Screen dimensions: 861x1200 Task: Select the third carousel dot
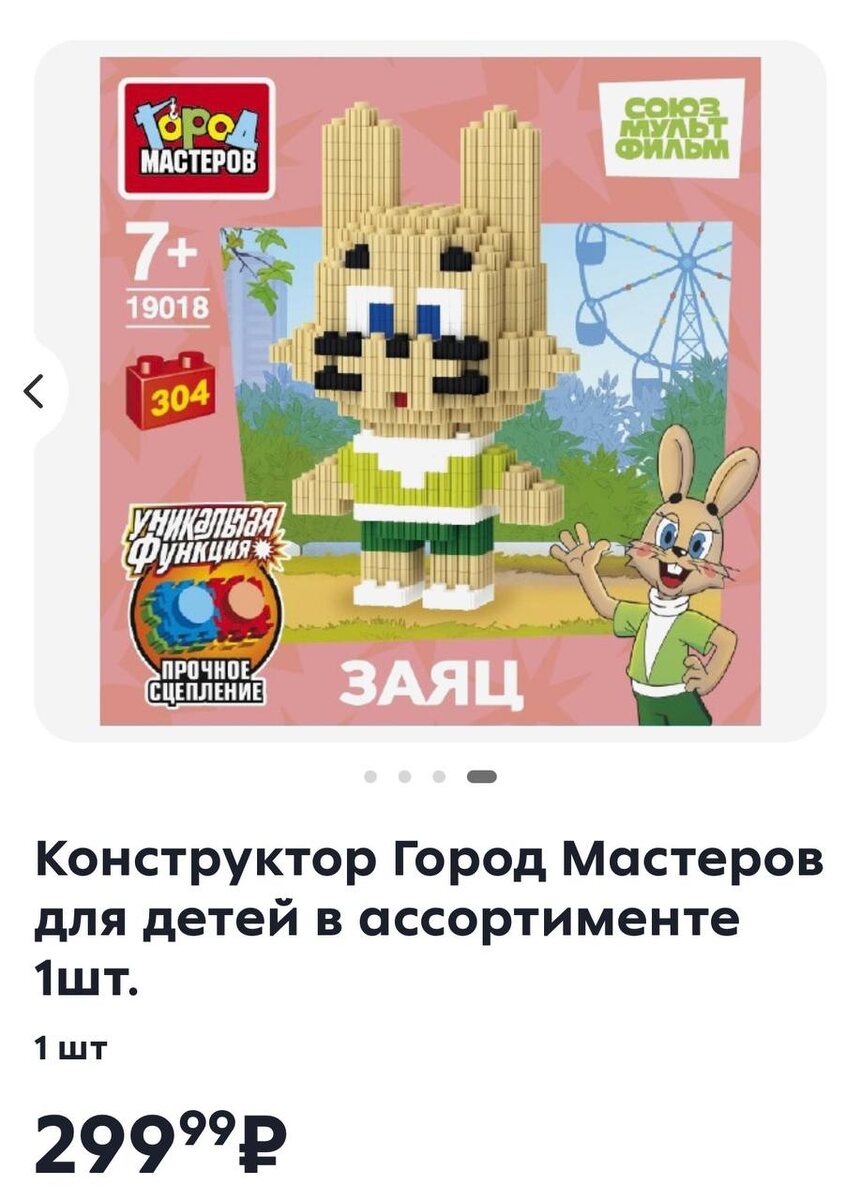(x=440, y=775)
